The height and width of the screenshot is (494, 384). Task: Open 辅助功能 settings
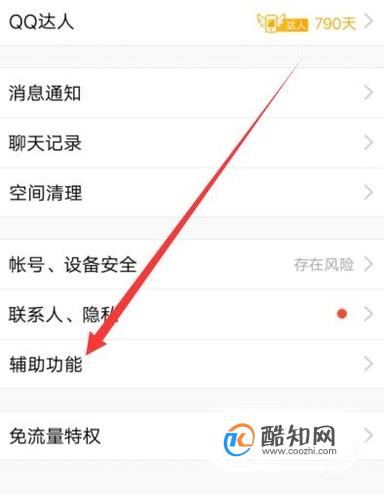coord(192,364)
